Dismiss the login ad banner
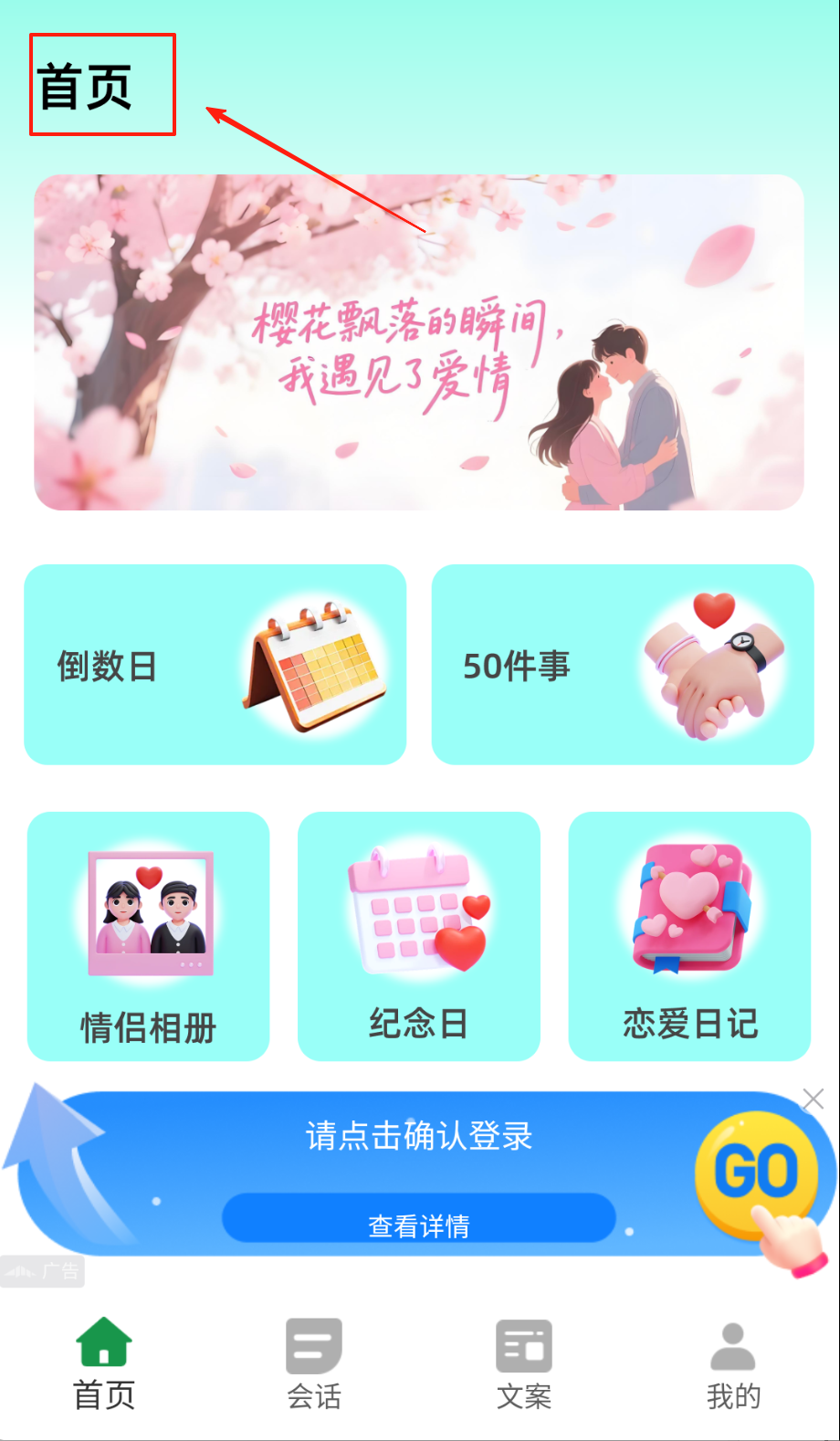The width and height of the screenshot is (840, 1441). [x=813, y=1099]
